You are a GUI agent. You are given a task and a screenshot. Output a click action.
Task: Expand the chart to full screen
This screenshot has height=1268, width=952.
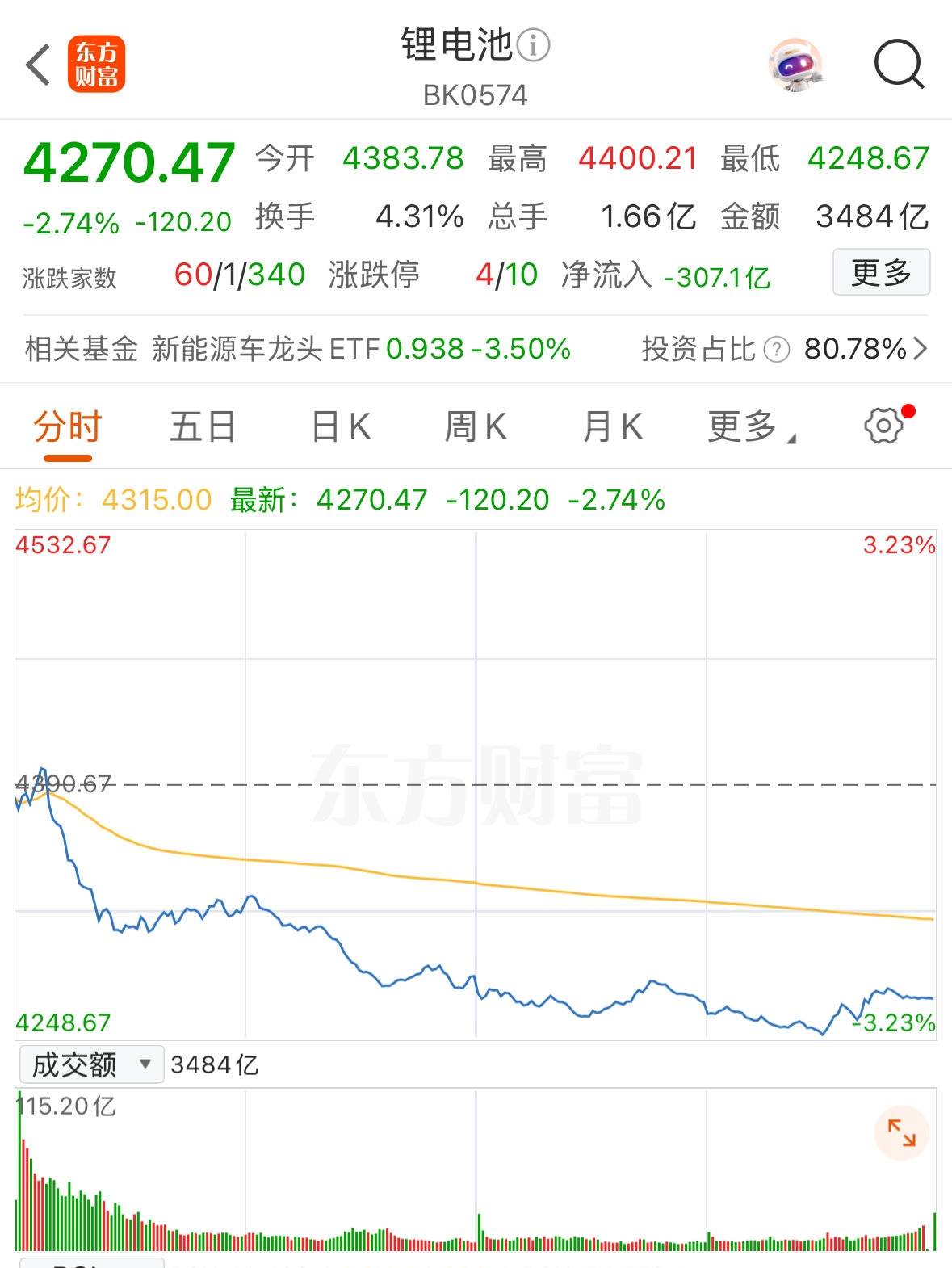[x=901, y=1132]
